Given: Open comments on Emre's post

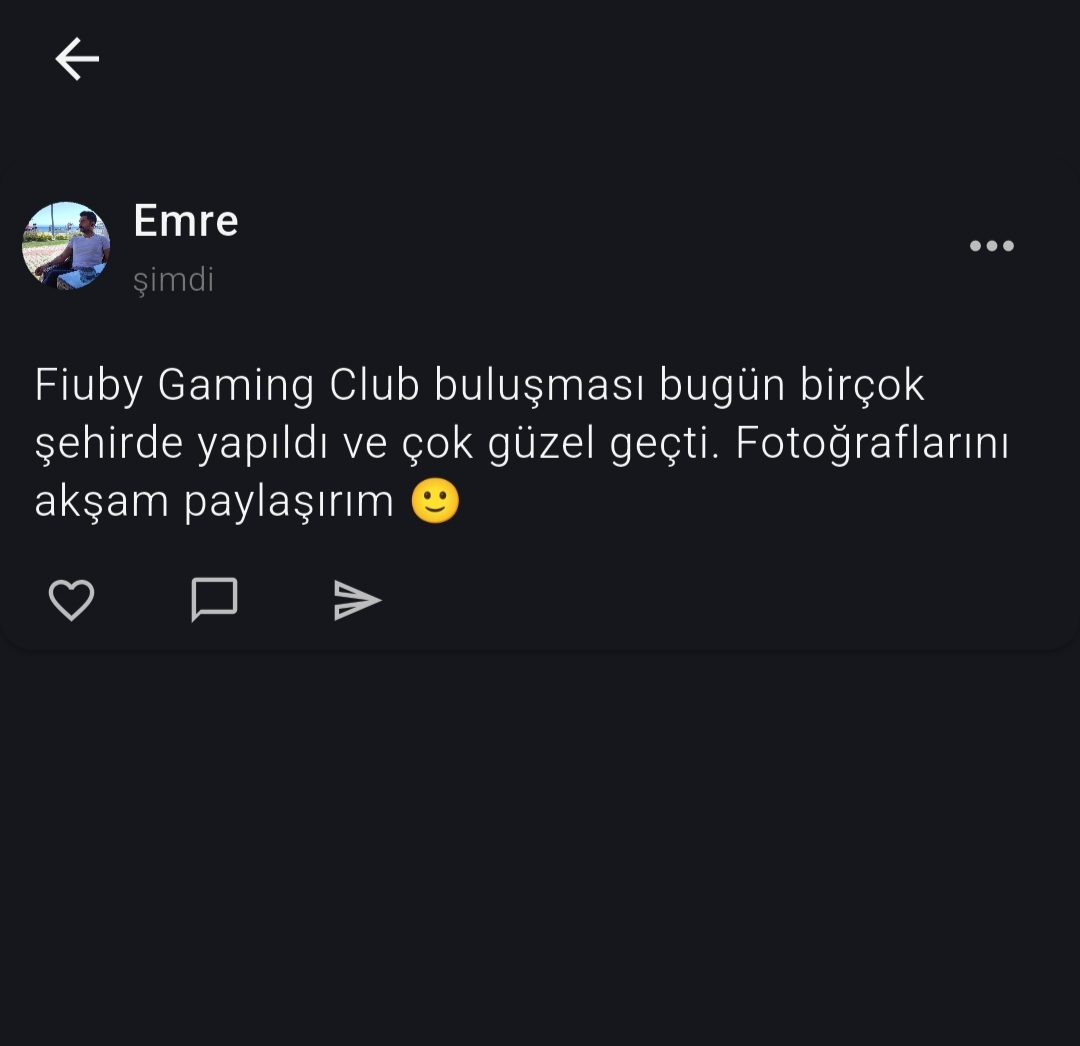Looking at the screenshot, I should coord(214,600).
